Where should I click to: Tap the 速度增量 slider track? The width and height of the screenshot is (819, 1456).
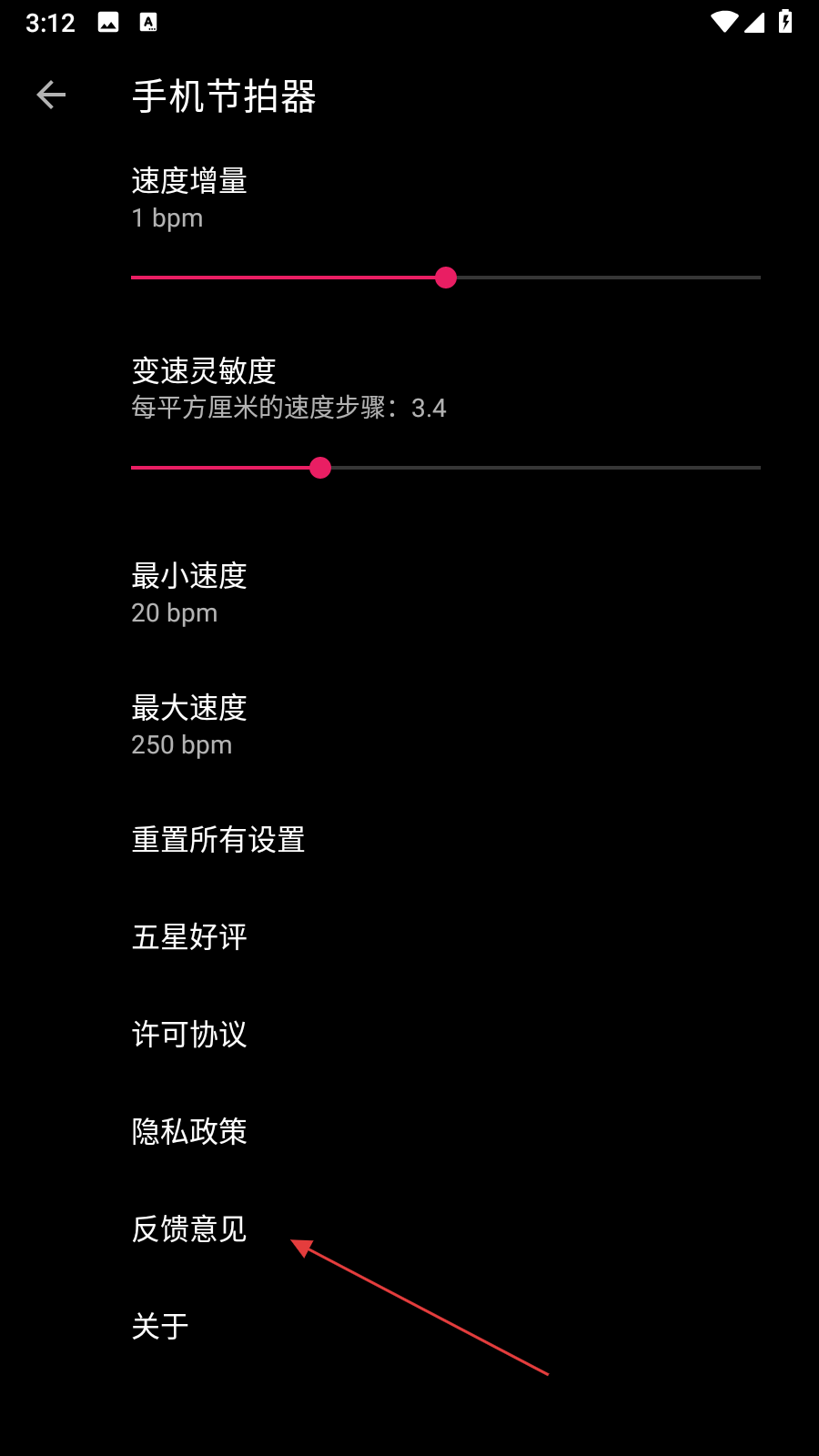(446, 278)
